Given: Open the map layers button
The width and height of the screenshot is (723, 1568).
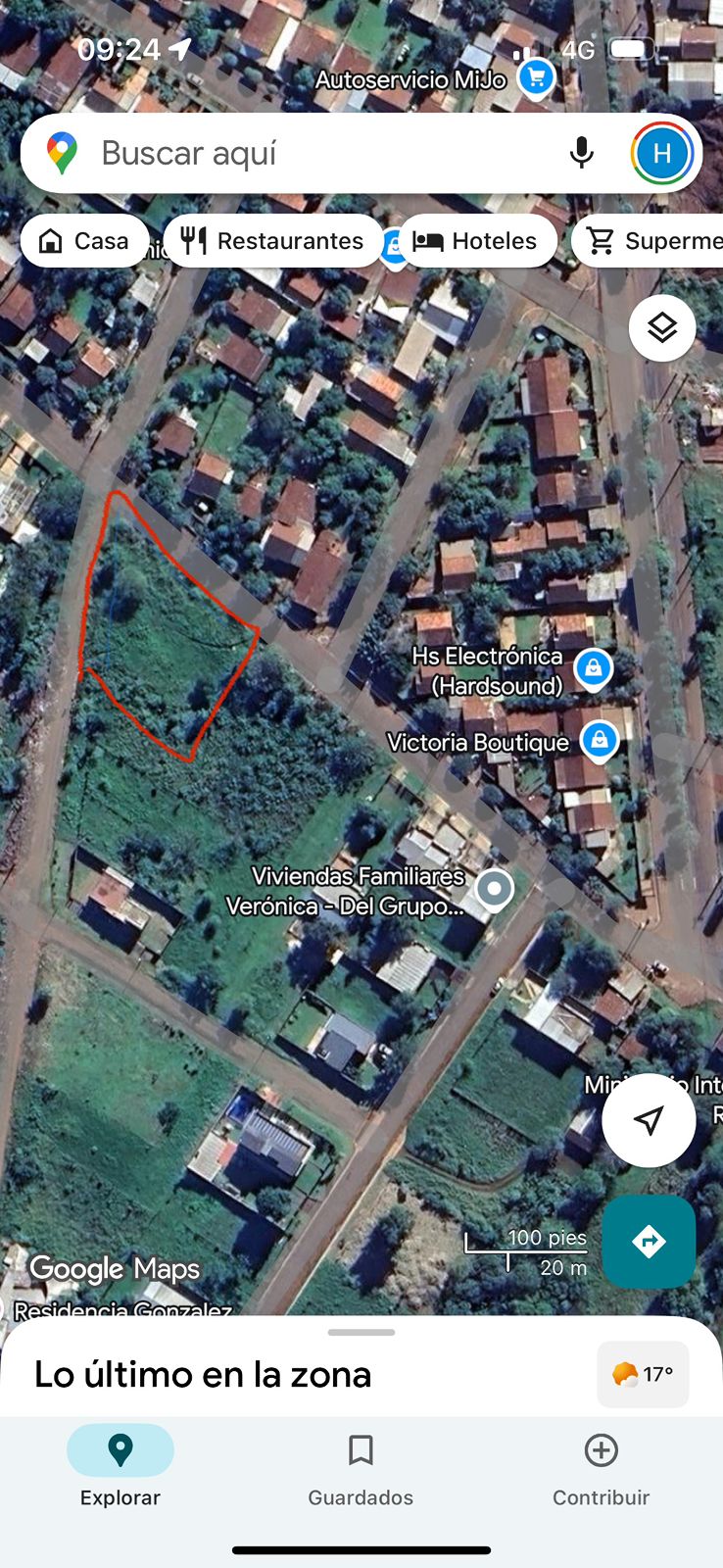Looking at the screenshot, I should pos(662,328).
